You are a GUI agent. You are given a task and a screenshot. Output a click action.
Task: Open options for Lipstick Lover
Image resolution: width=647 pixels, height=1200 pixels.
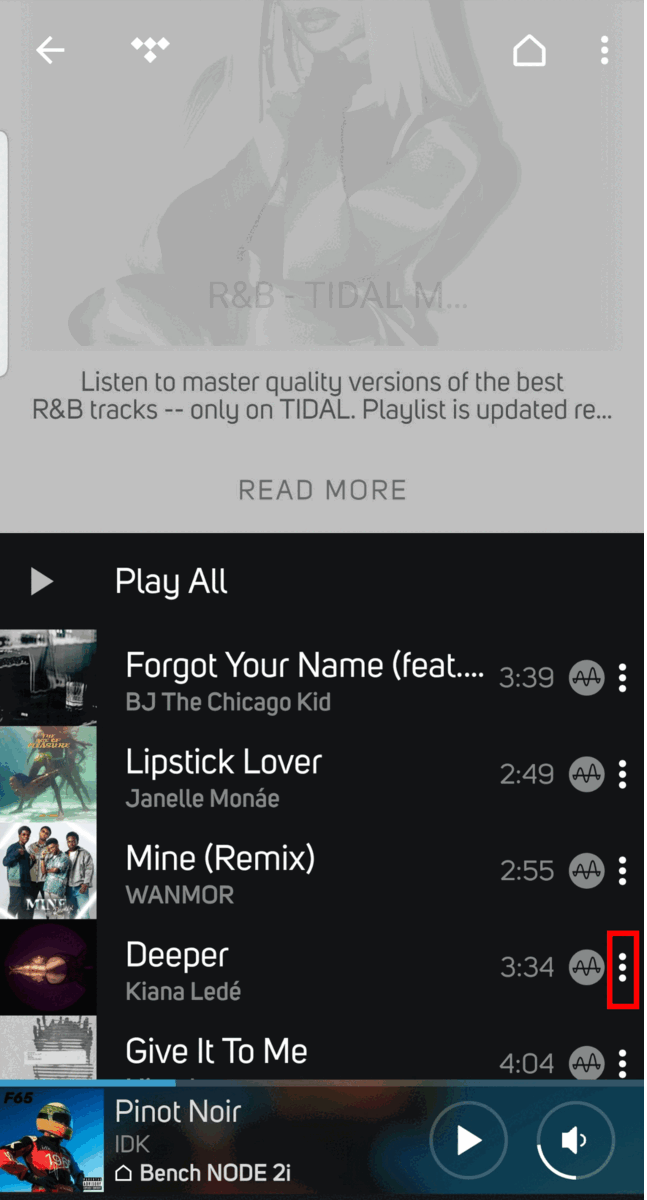(x=622, y=774)
